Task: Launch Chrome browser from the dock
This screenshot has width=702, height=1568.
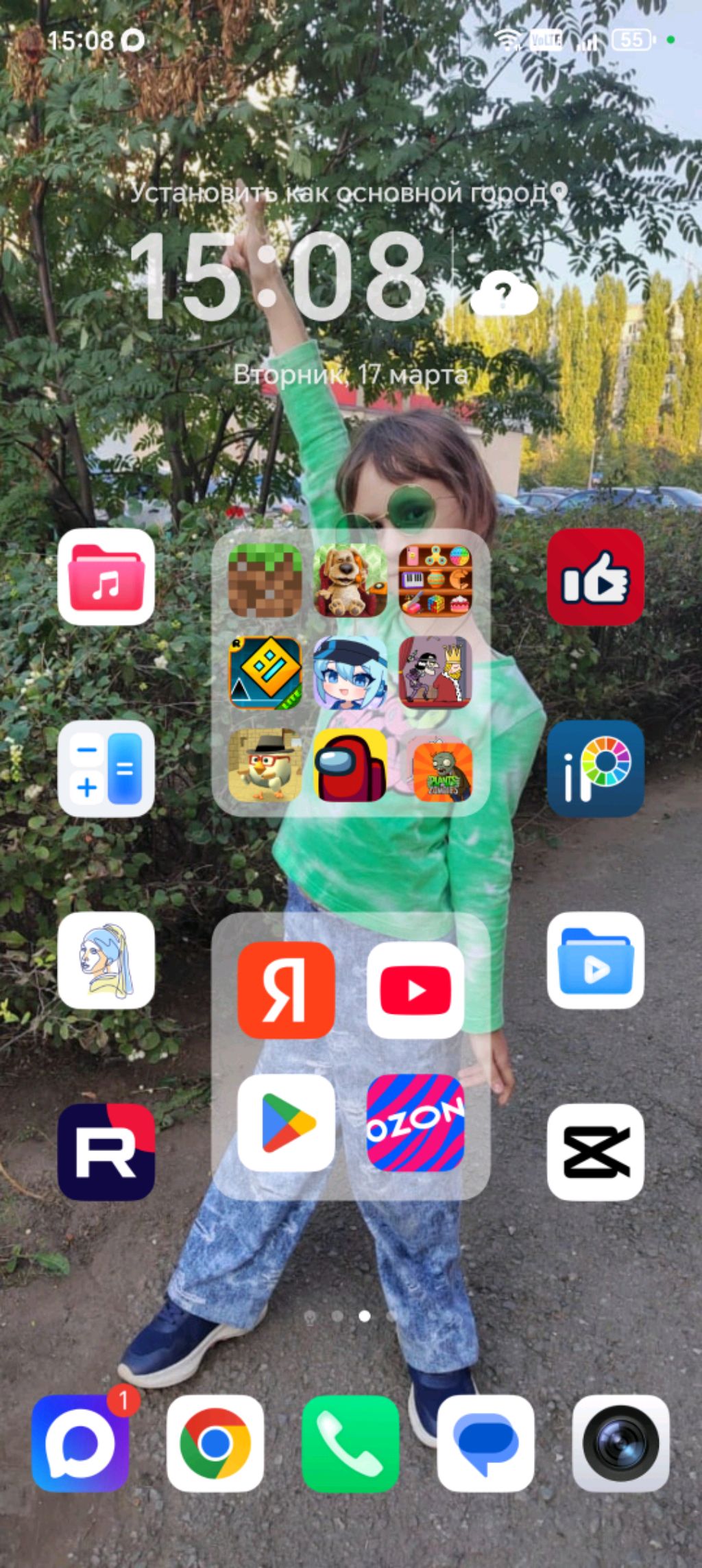Action: coord(215,1444)
